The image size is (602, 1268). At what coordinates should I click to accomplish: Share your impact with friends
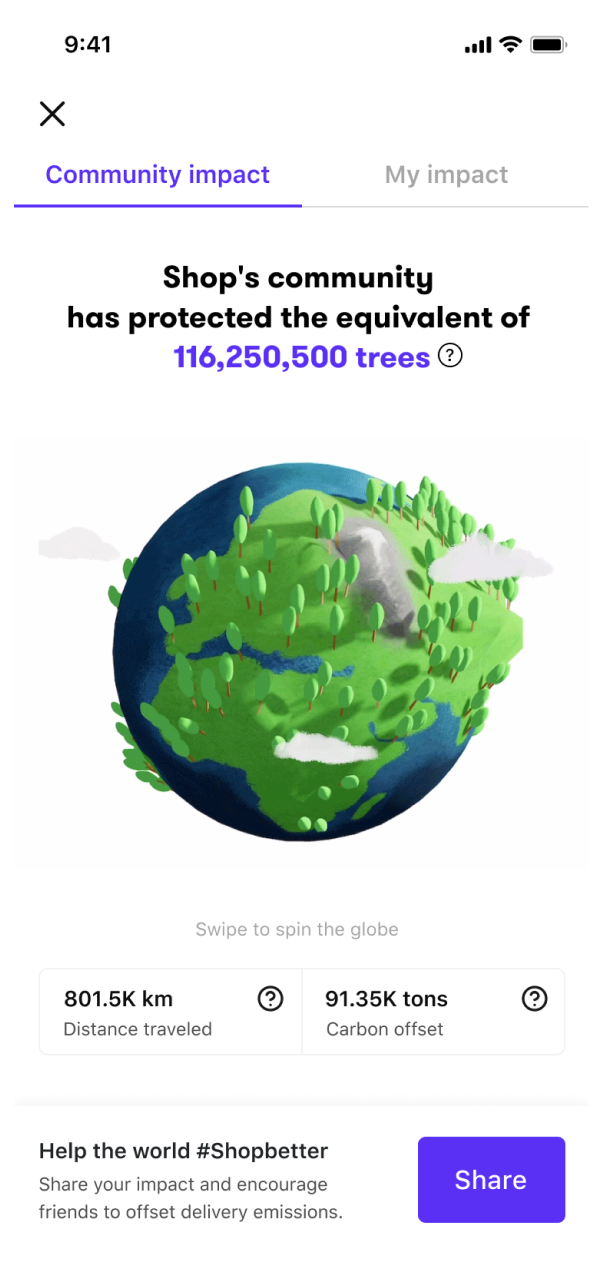coord(491,1179)
